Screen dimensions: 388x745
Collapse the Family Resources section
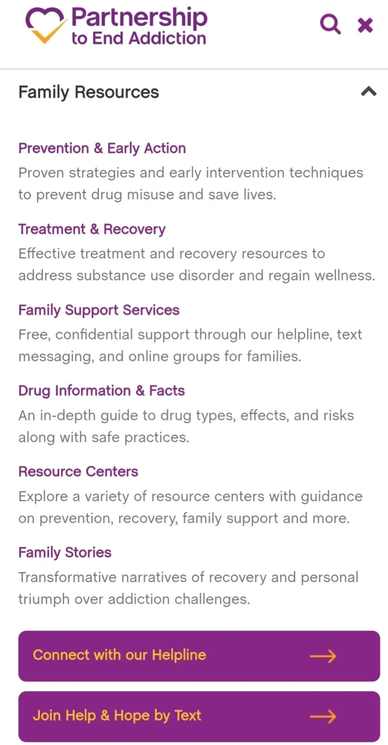[369, 91]
